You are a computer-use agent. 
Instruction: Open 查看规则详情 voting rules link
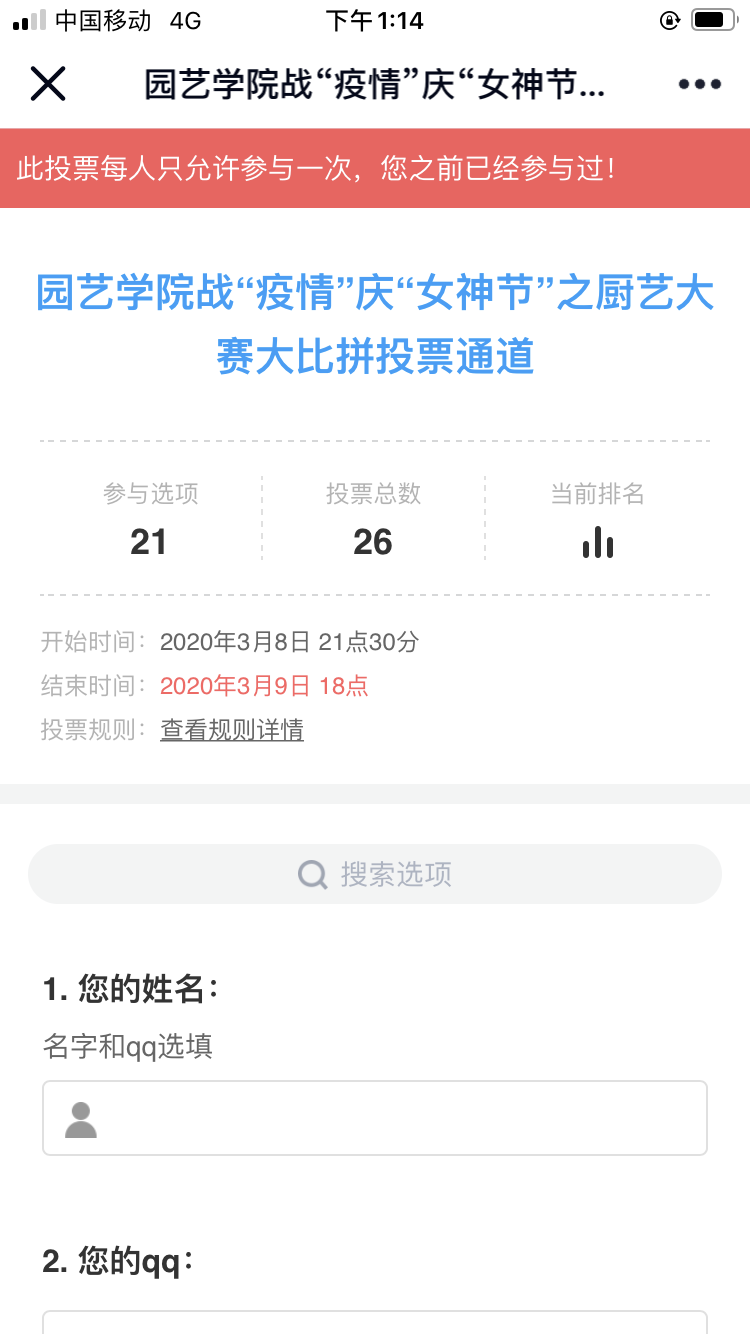click(232, 730)
